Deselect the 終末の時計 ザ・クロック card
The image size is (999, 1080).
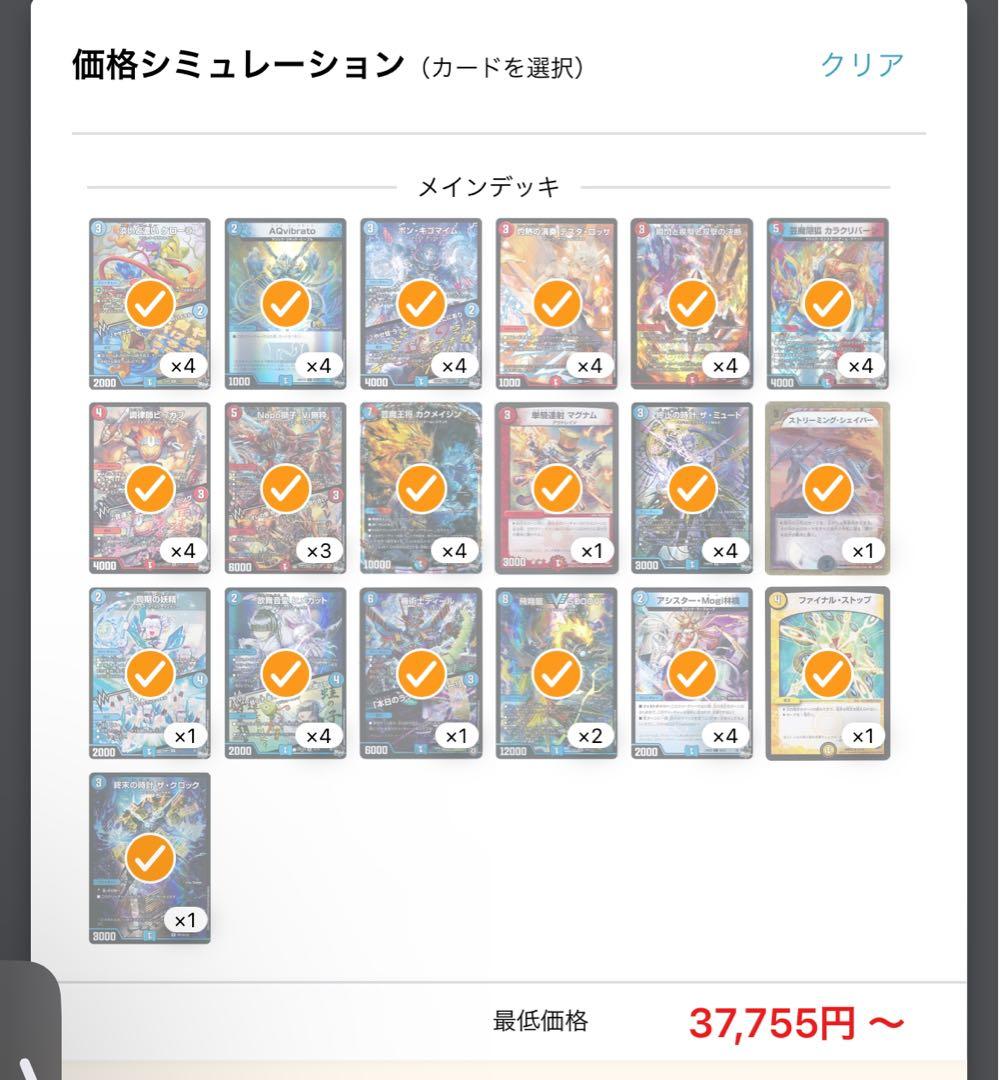(150, 858)
